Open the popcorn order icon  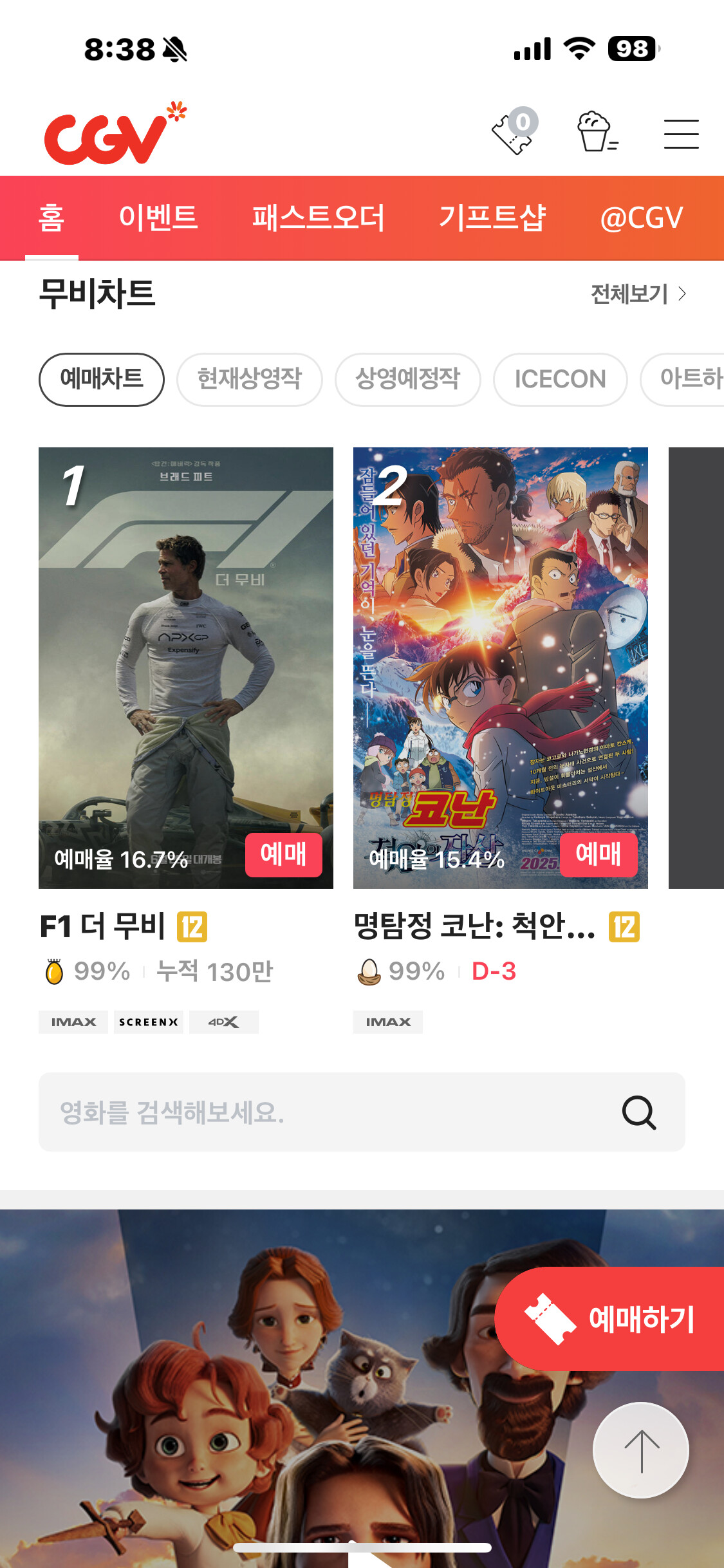coord(598,131)
